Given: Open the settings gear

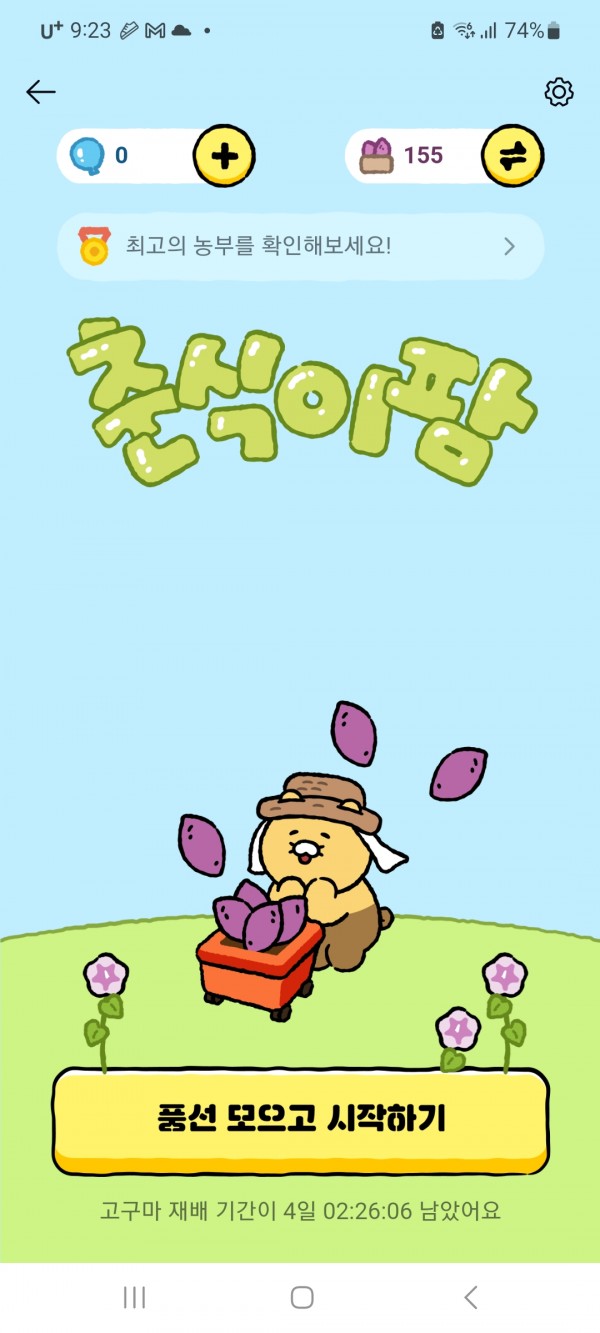Looking at the screenshot, I should pyautogui.click(x=558, y=93).
